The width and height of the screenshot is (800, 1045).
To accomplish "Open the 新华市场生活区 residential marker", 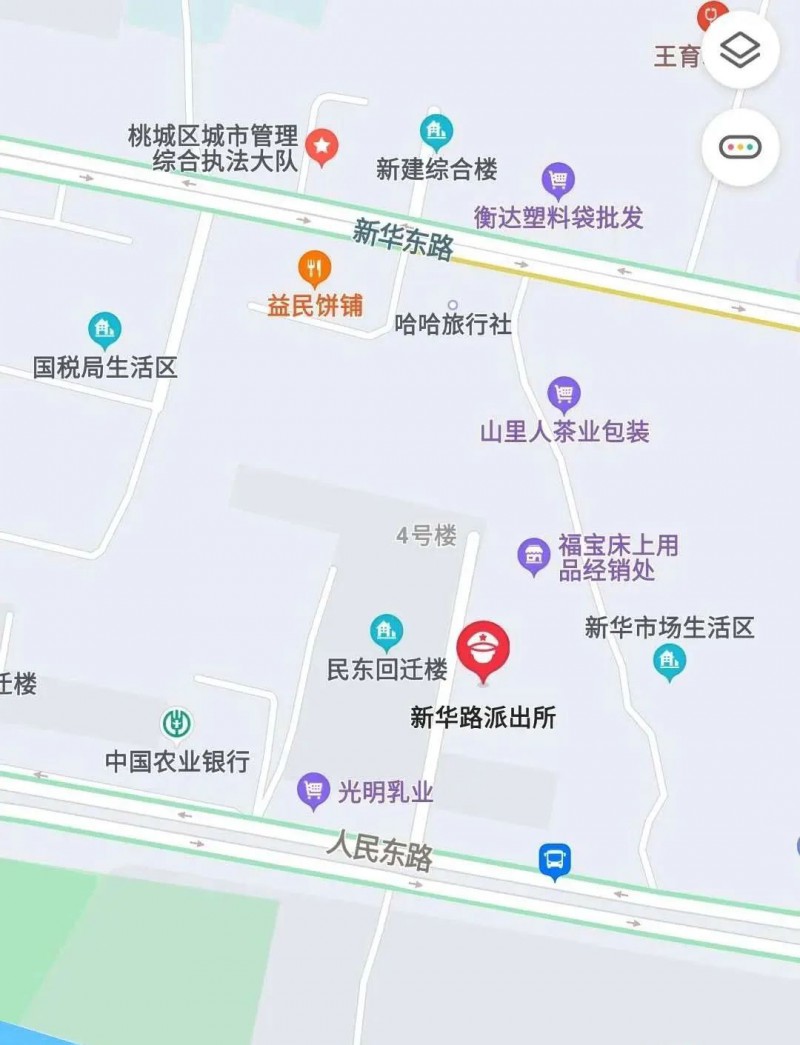I will [x=669, y=661].
